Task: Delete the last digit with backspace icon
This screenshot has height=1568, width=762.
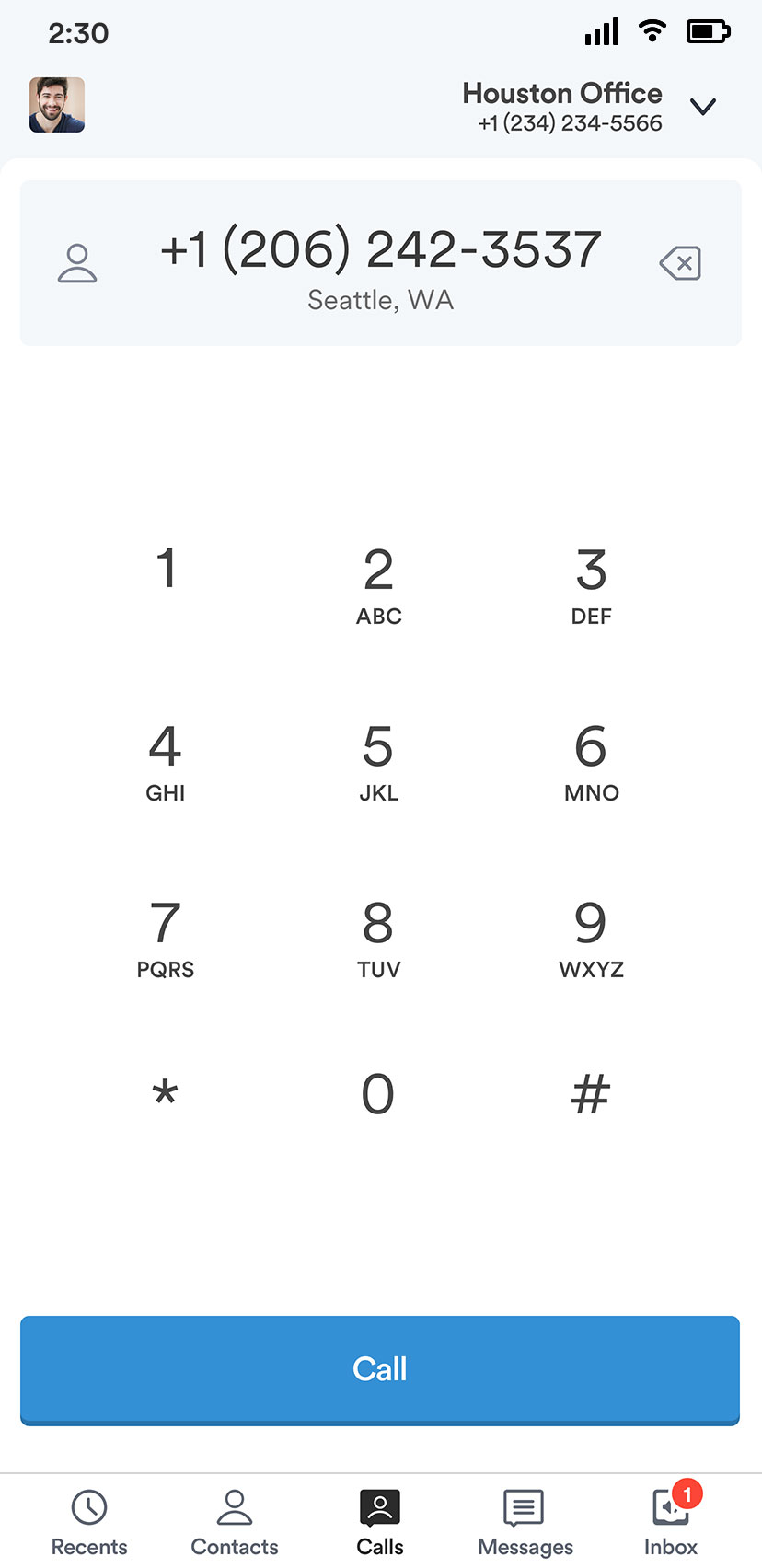Action: tap(681, 263)
